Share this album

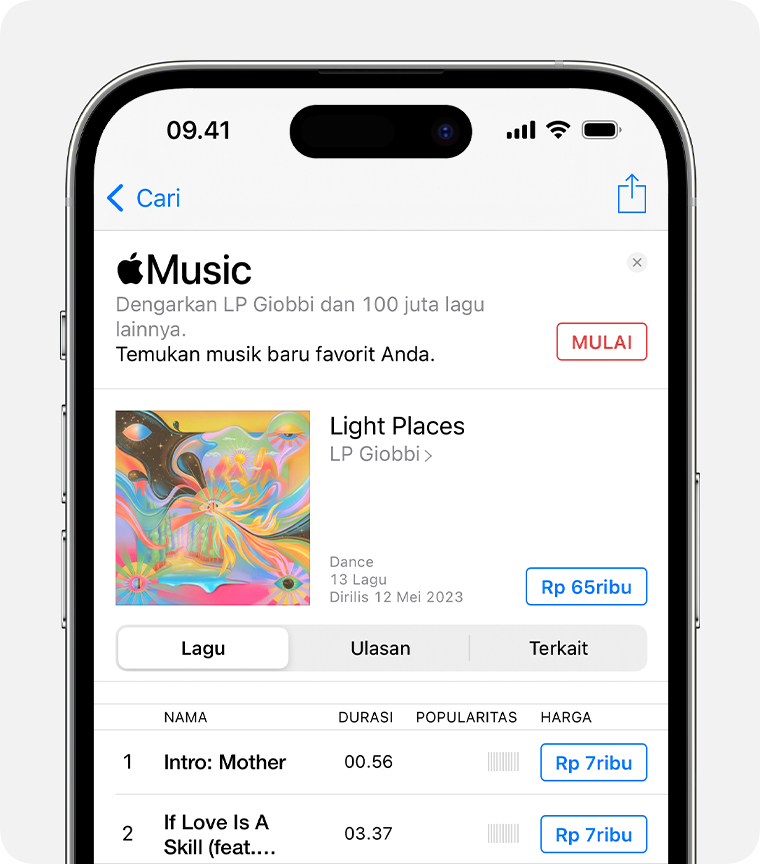[631, 194]
